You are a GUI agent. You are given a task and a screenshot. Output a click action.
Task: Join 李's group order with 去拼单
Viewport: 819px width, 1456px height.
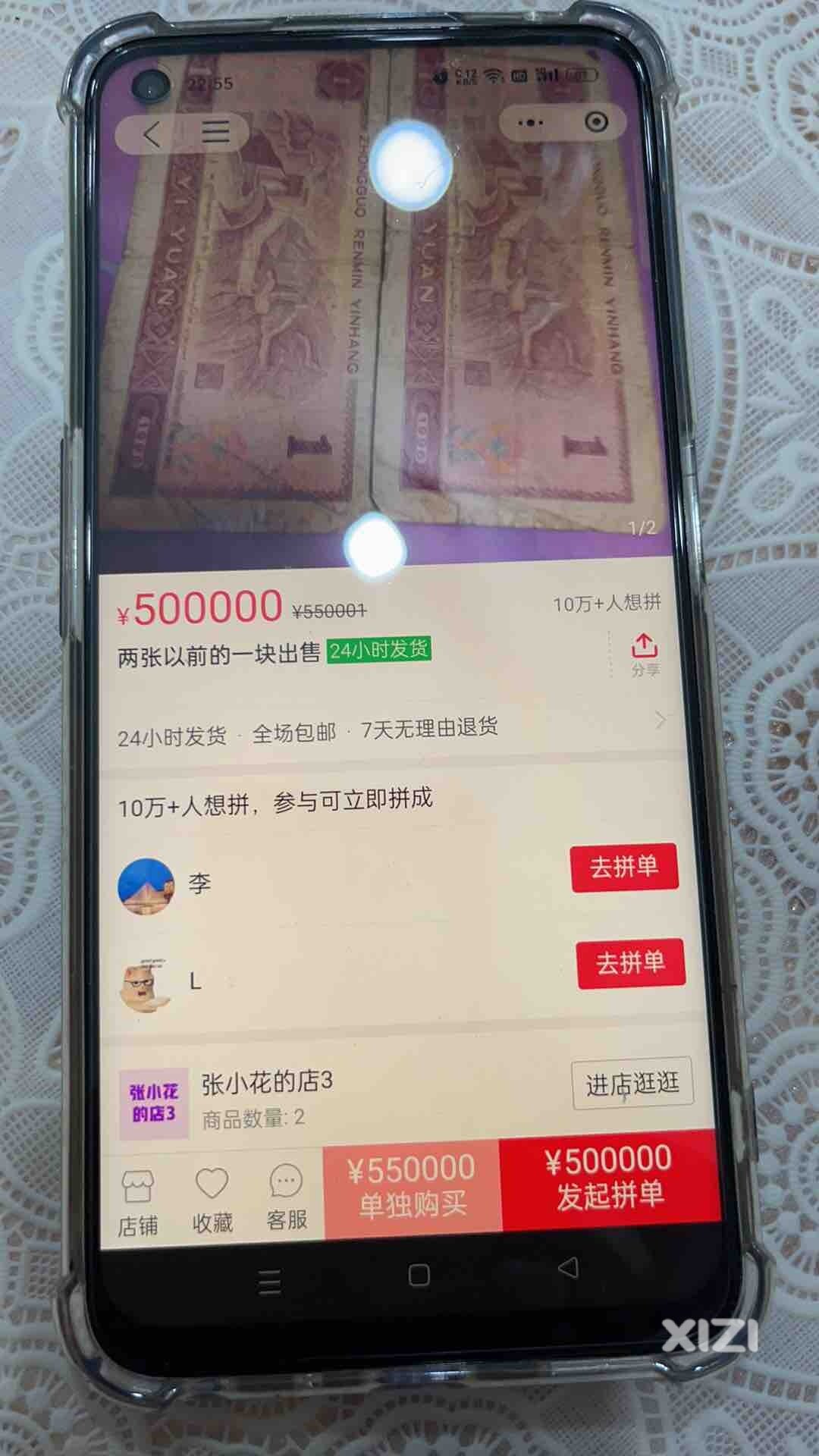click(623, 867)
